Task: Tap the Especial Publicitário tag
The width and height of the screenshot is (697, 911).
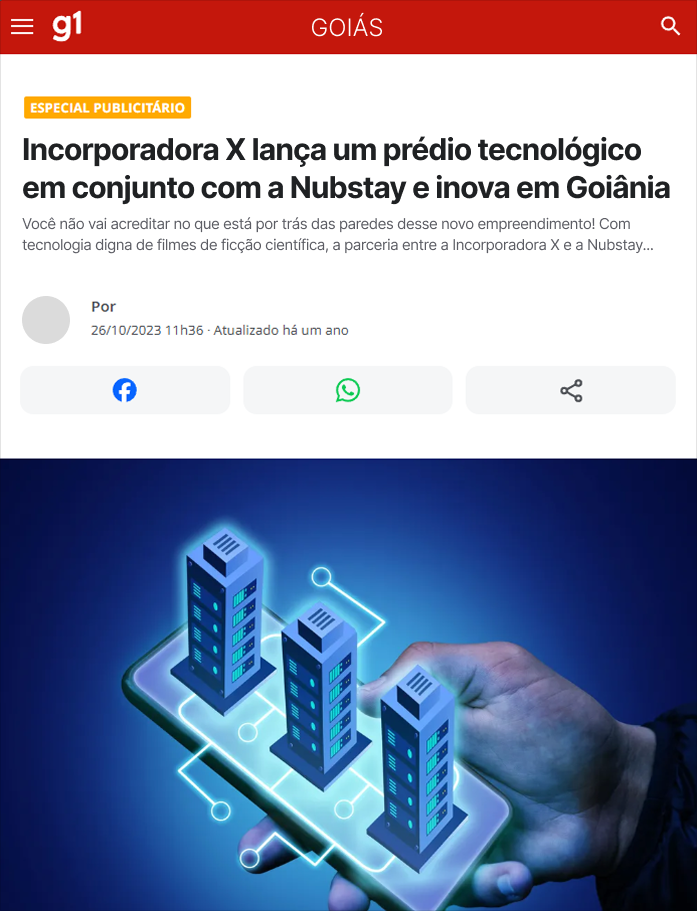Action: point(107,108)
